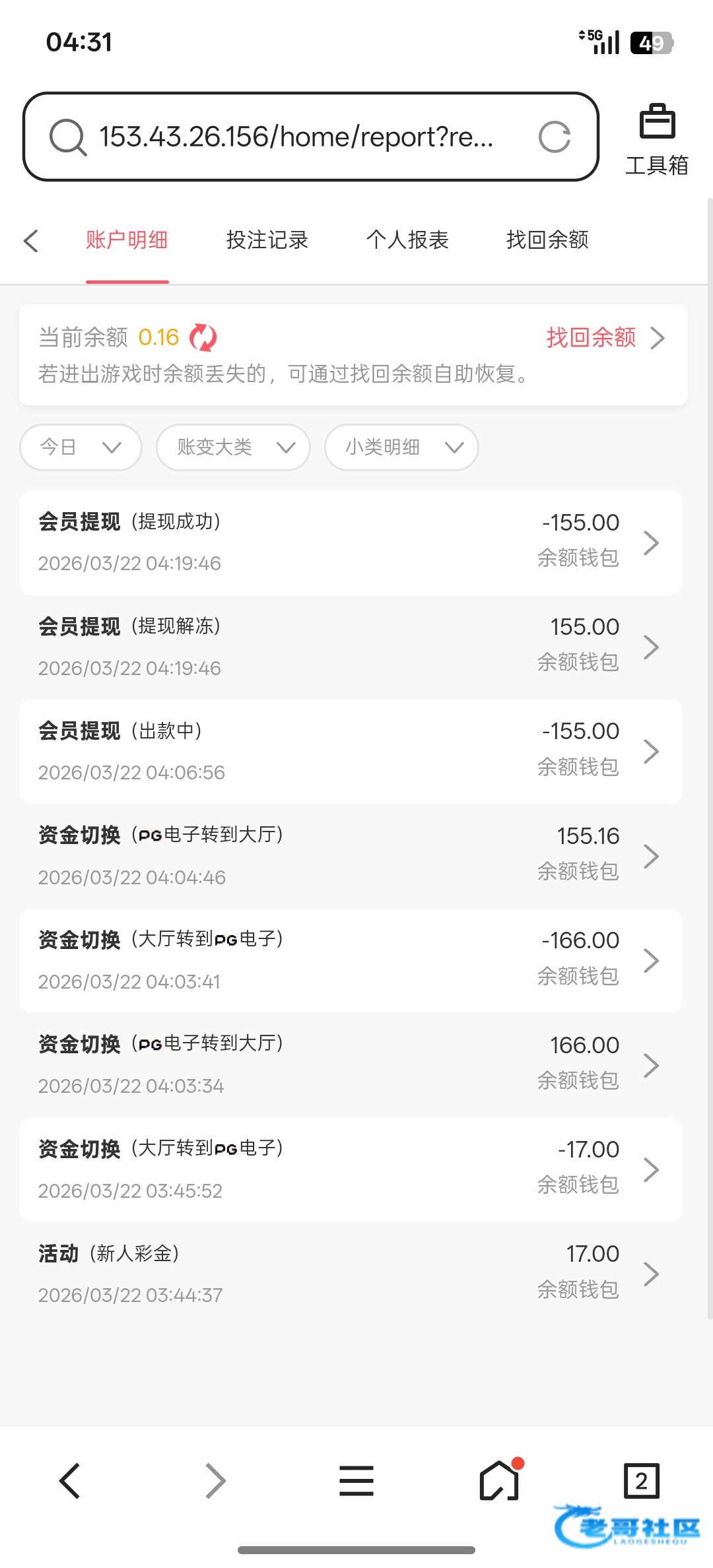Open the 活动 (新人彩金) record

[351, 1274]
